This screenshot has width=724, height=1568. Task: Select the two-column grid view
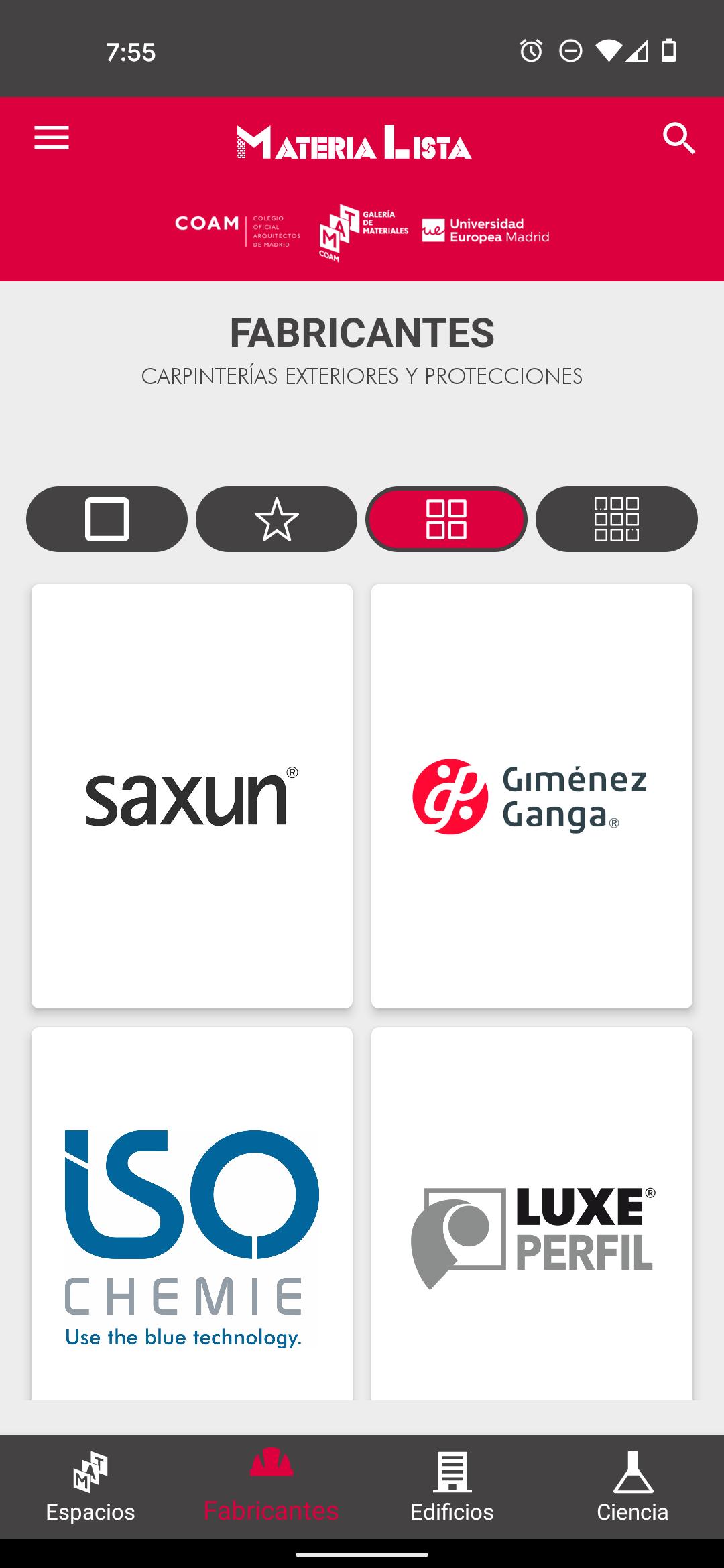click(446, 519)
